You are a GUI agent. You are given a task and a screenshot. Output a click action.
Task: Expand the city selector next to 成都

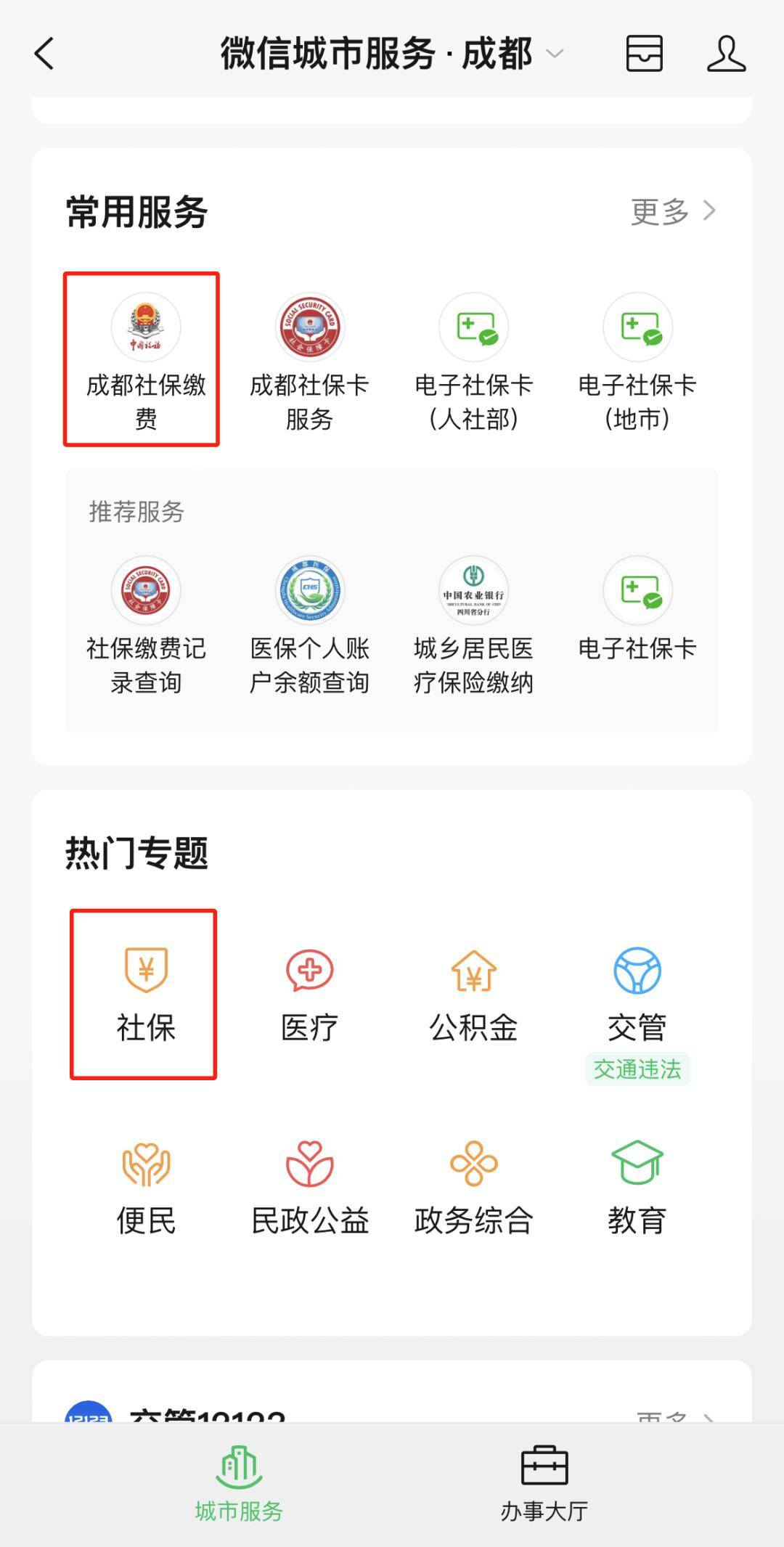pyautogui.click(x=557, y=54)
